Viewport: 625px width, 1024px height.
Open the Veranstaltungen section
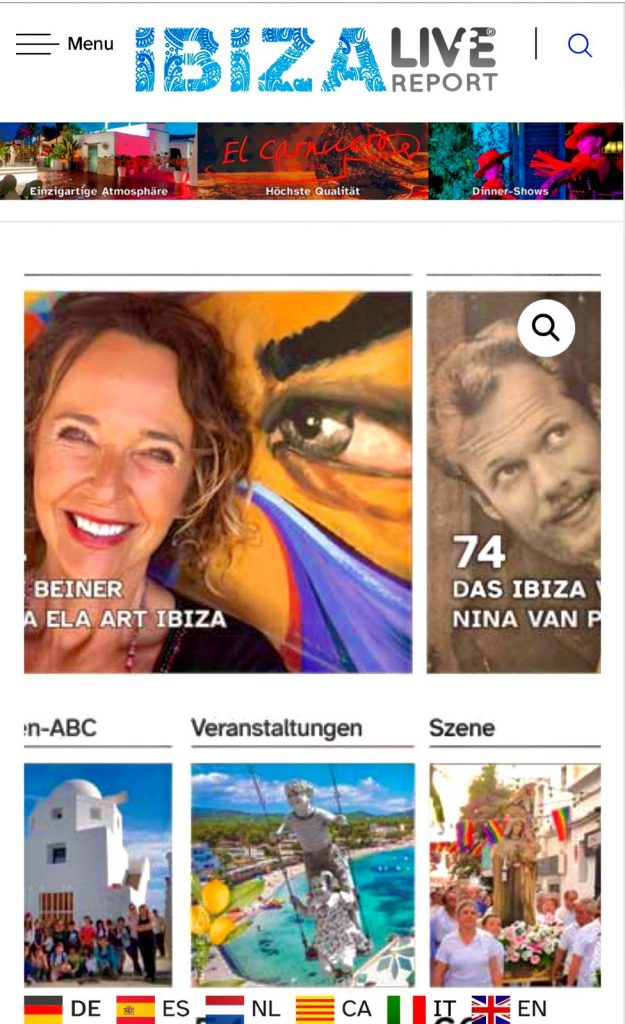click(276, 728)
